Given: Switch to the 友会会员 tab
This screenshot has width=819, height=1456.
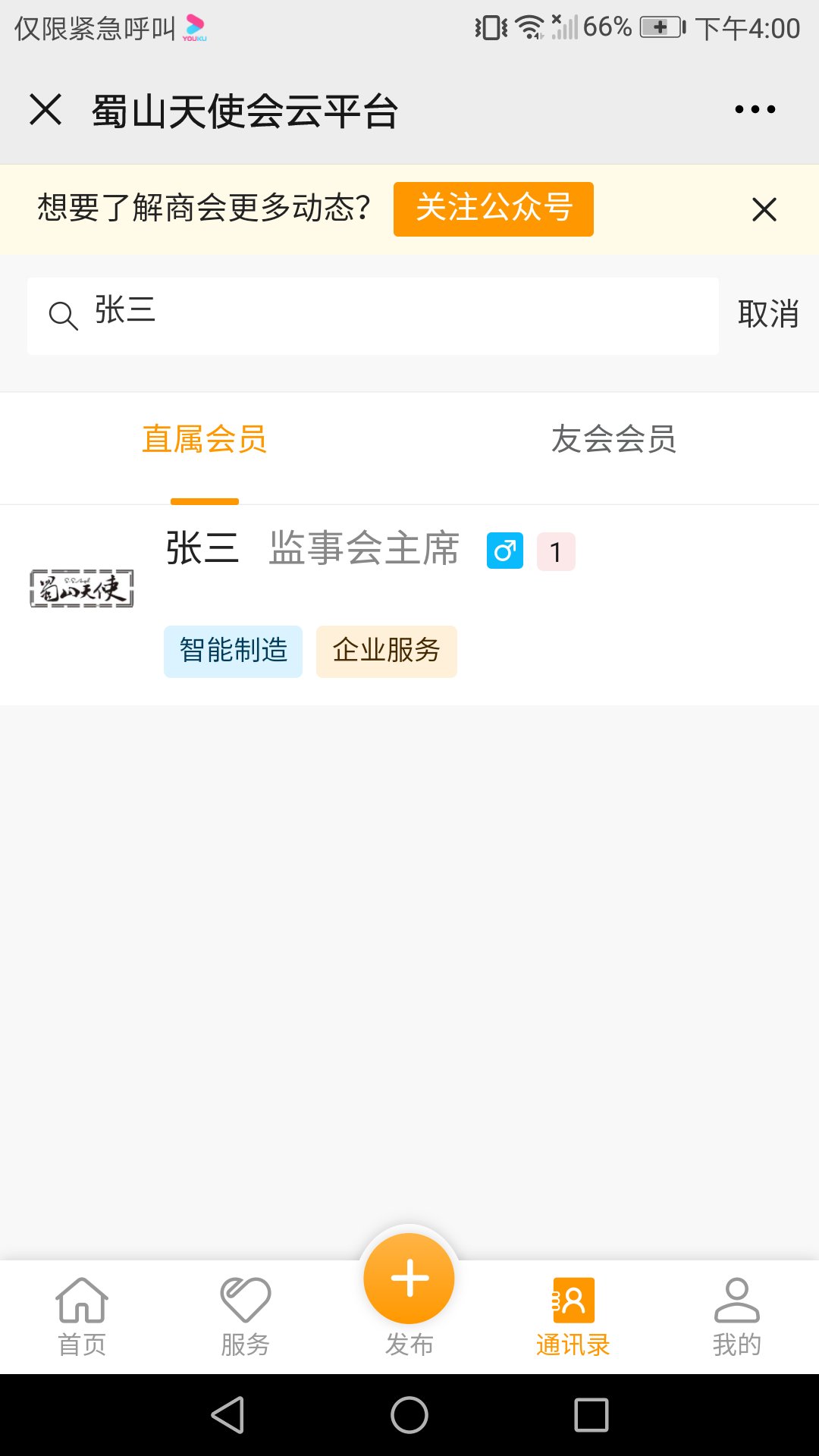Looking at the screenshot, I should pyautogui.click(x=613, y=440).
